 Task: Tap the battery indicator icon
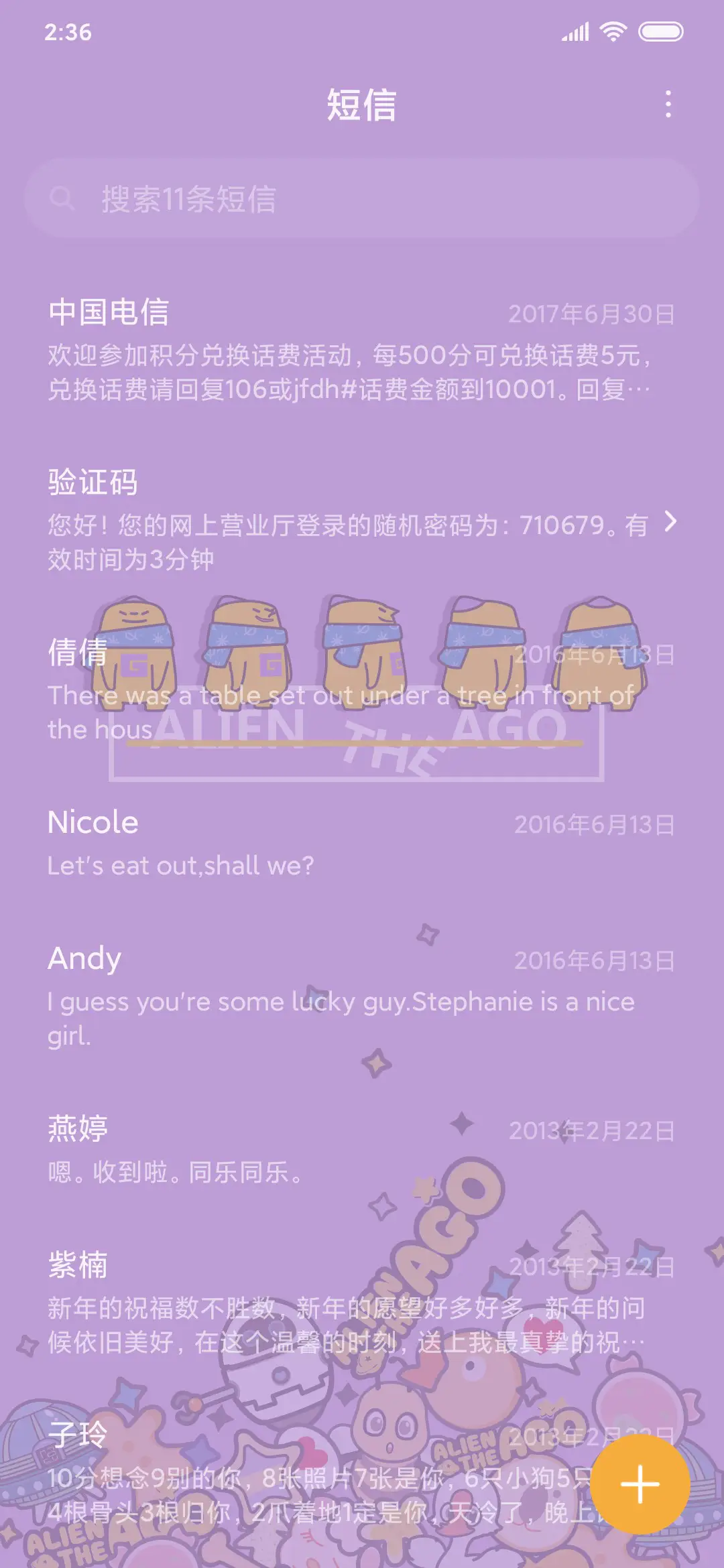(x=660, y=30)
